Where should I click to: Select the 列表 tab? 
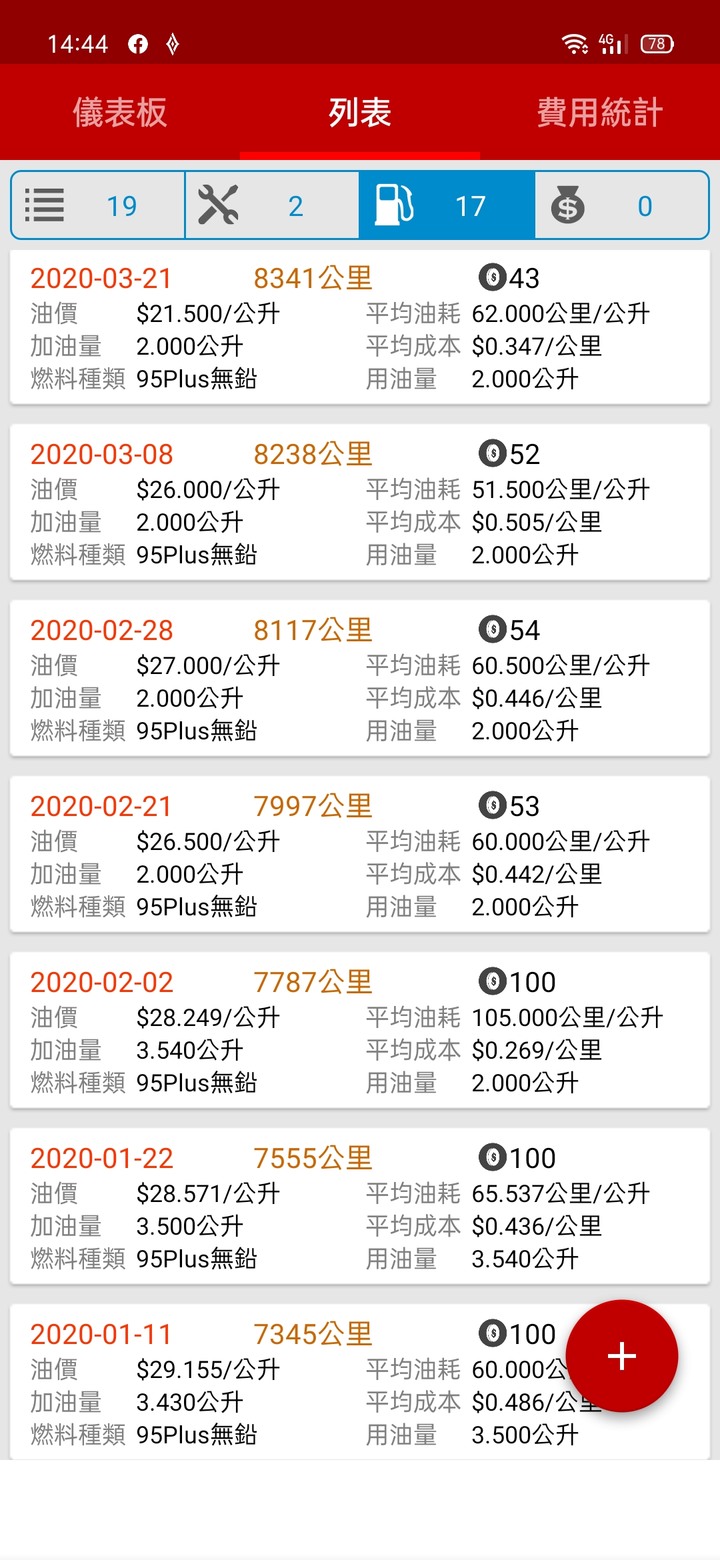pos(360,112)
